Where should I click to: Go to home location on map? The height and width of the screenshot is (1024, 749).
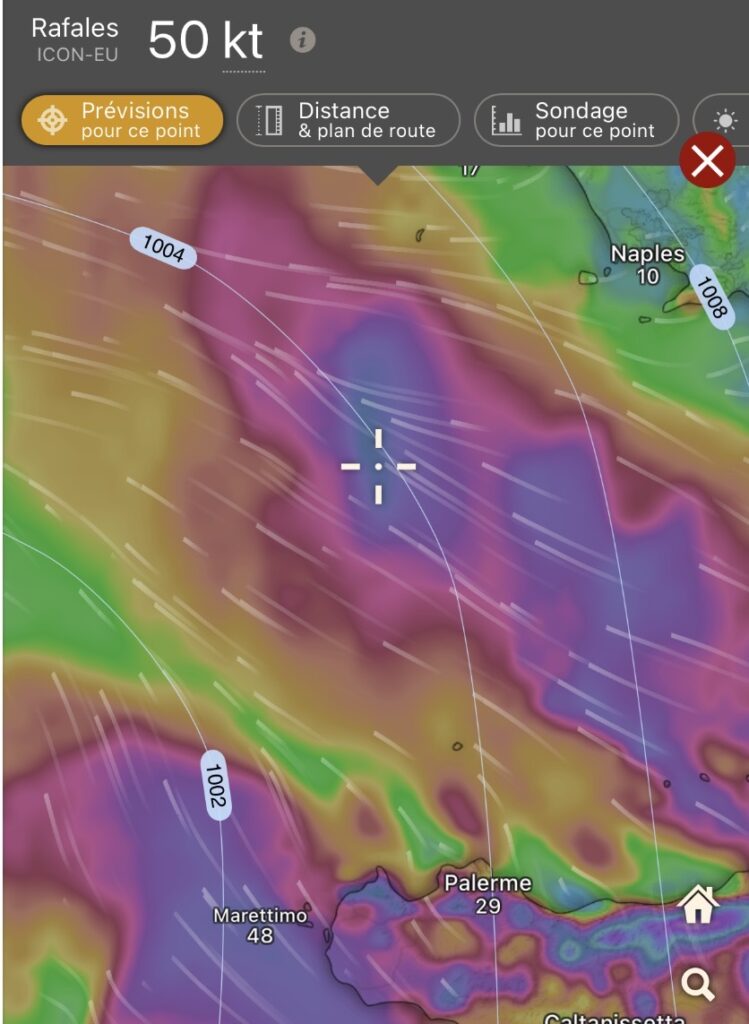pyautogui.click(x=698, y=907)
